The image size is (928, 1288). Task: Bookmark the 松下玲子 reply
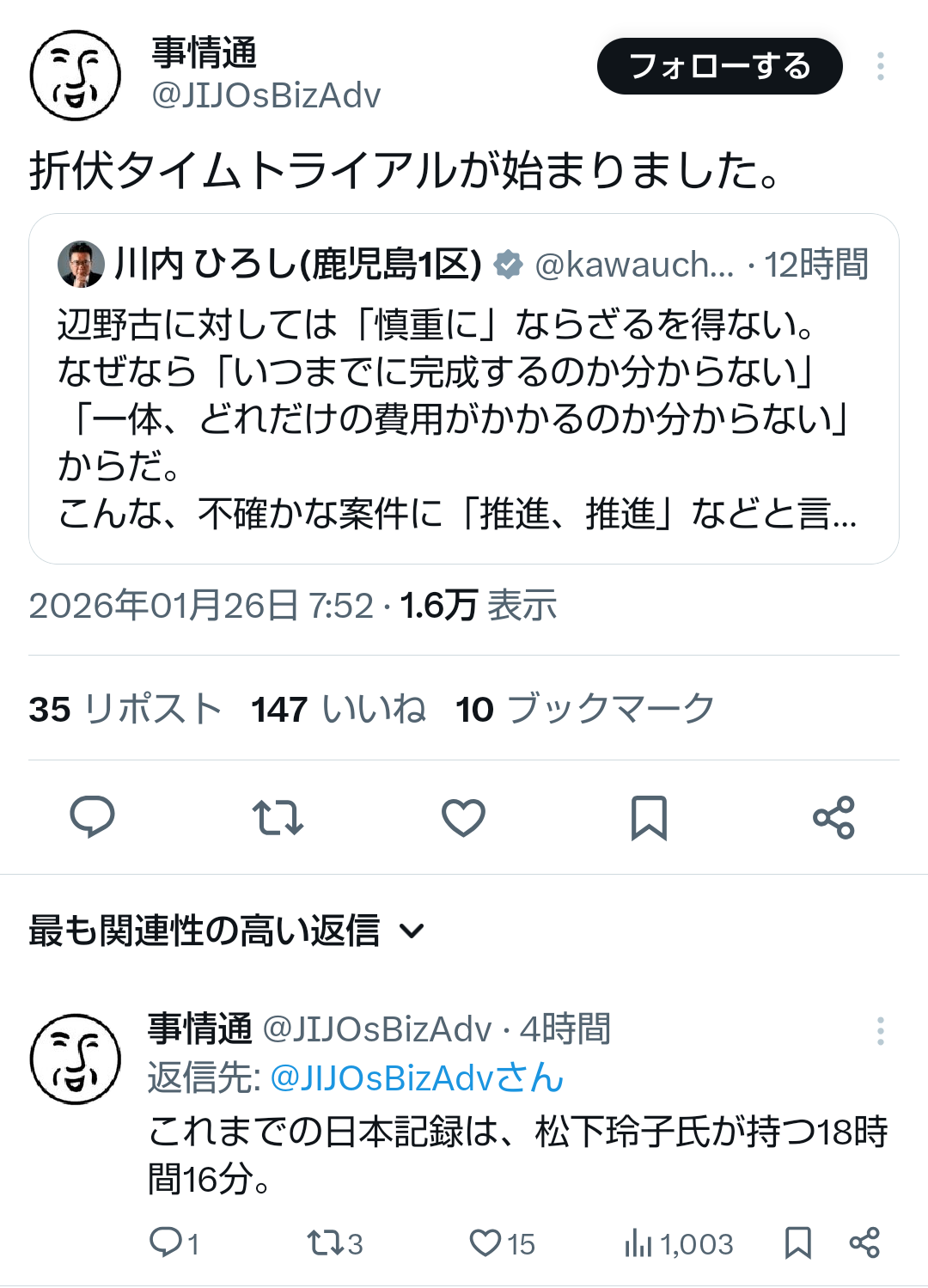click(798, 1242)
